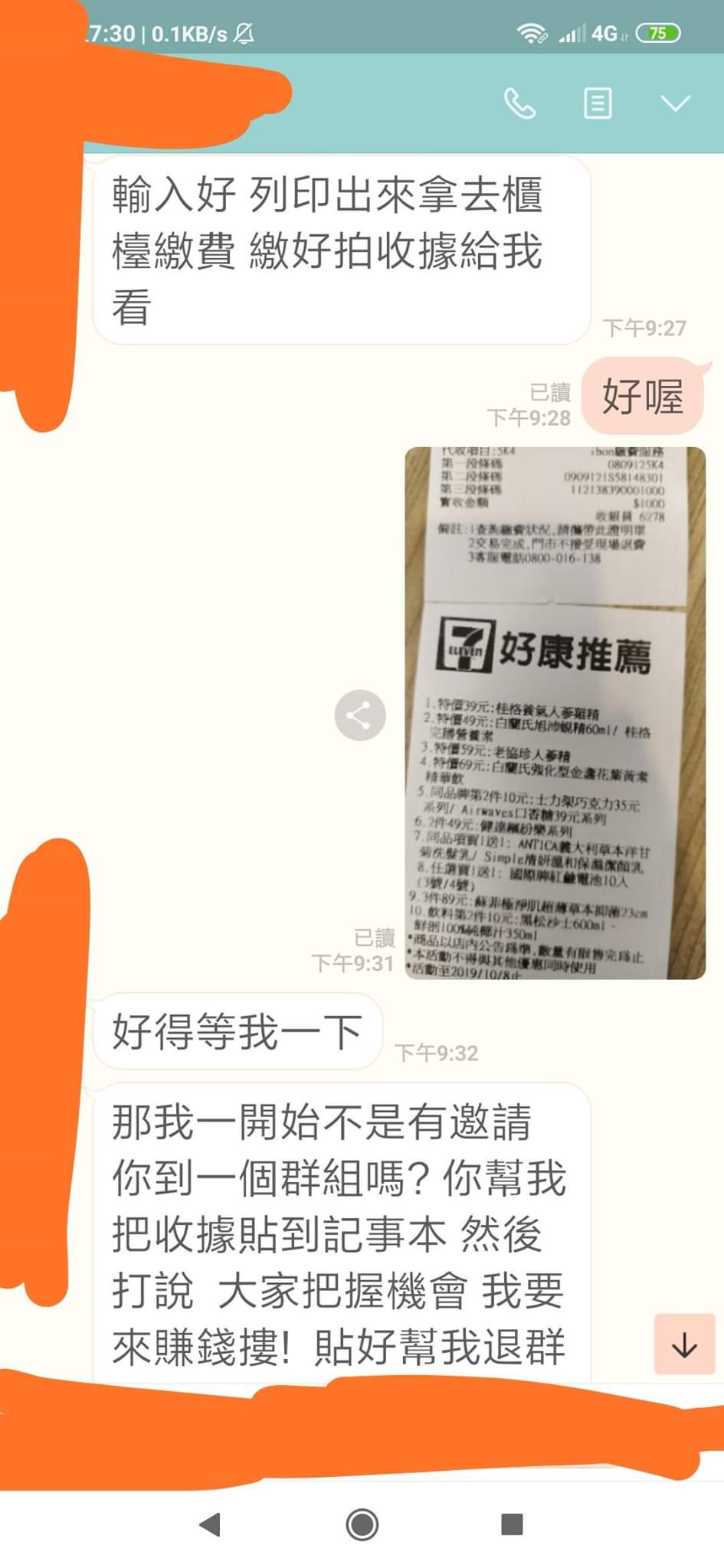Share the receipt photo using share icon
Image resolution: width=724 pixels, height=1568 pixels.
coord(359,716)
